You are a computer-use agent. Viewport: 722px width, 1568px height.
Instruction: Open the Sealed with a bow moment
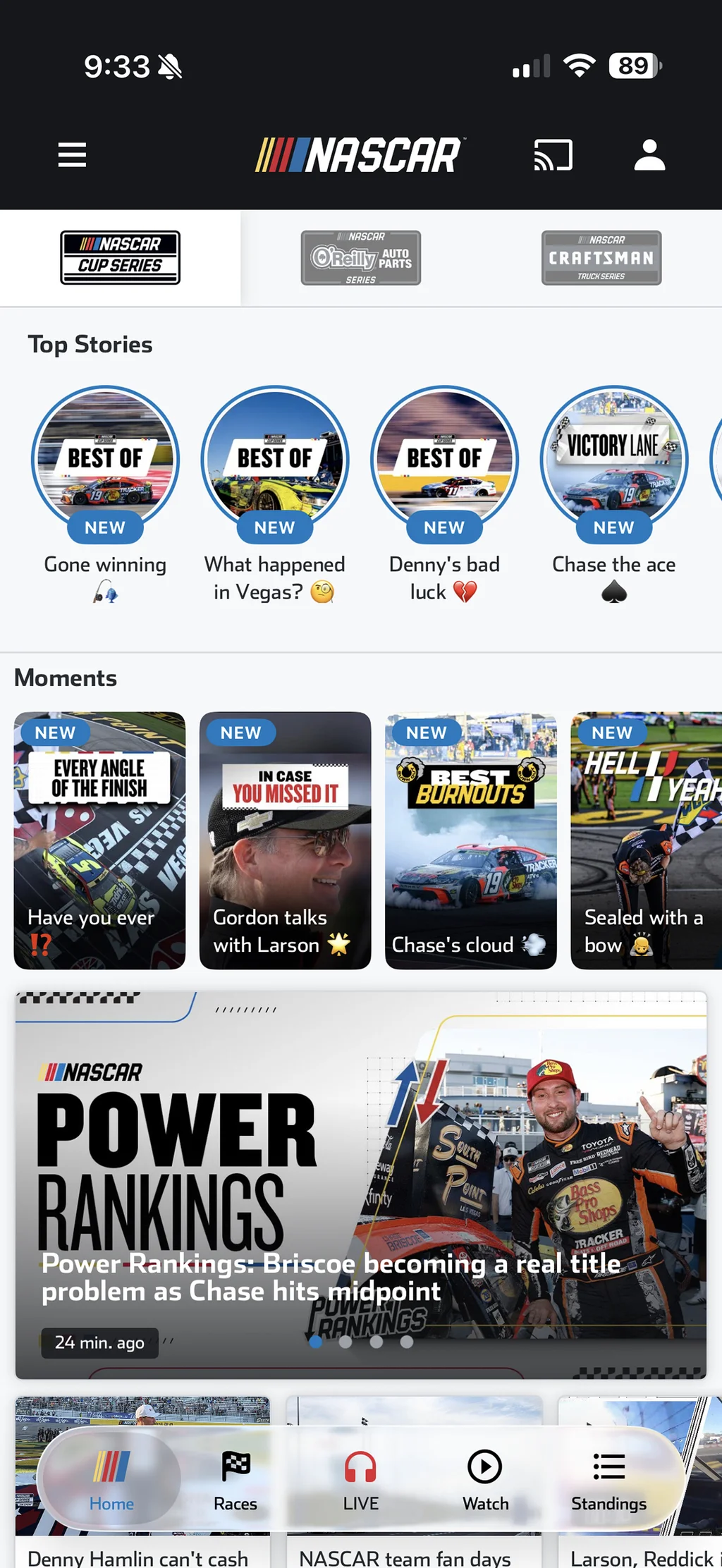[646, 840]
